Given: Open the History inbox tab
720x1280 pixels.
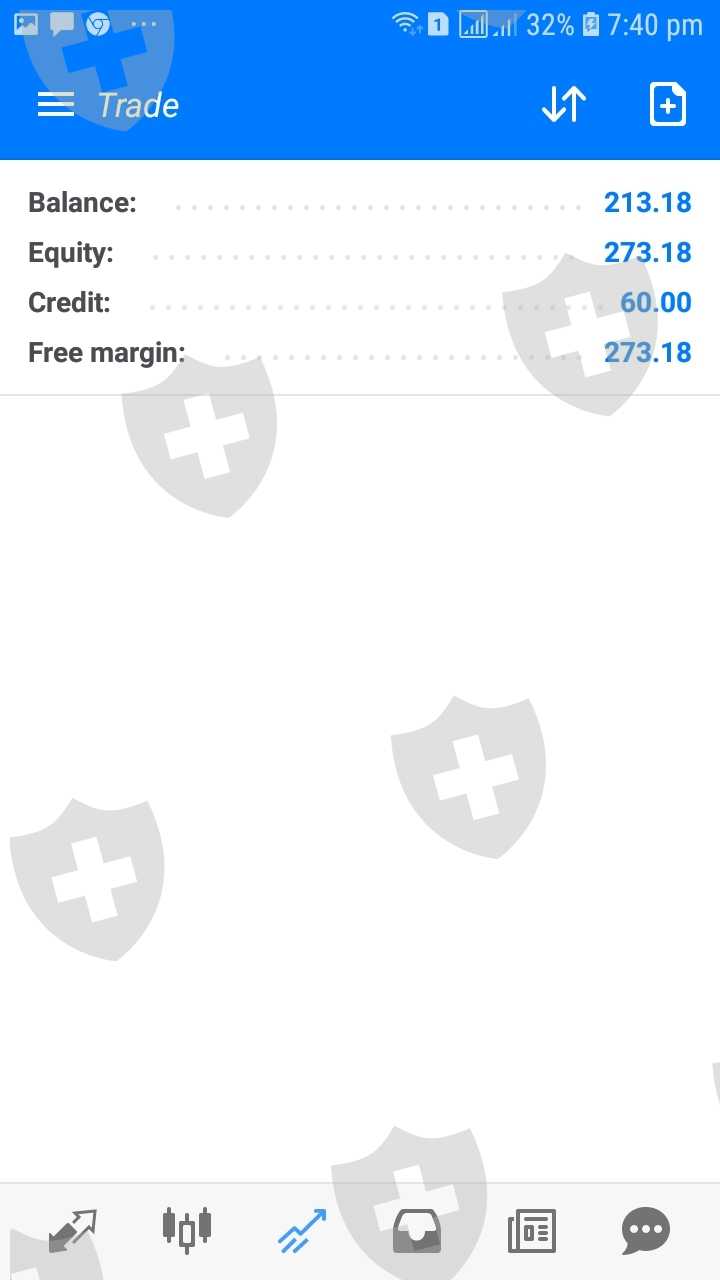Looking at the screenshot, I should [x=417, y=1231].
